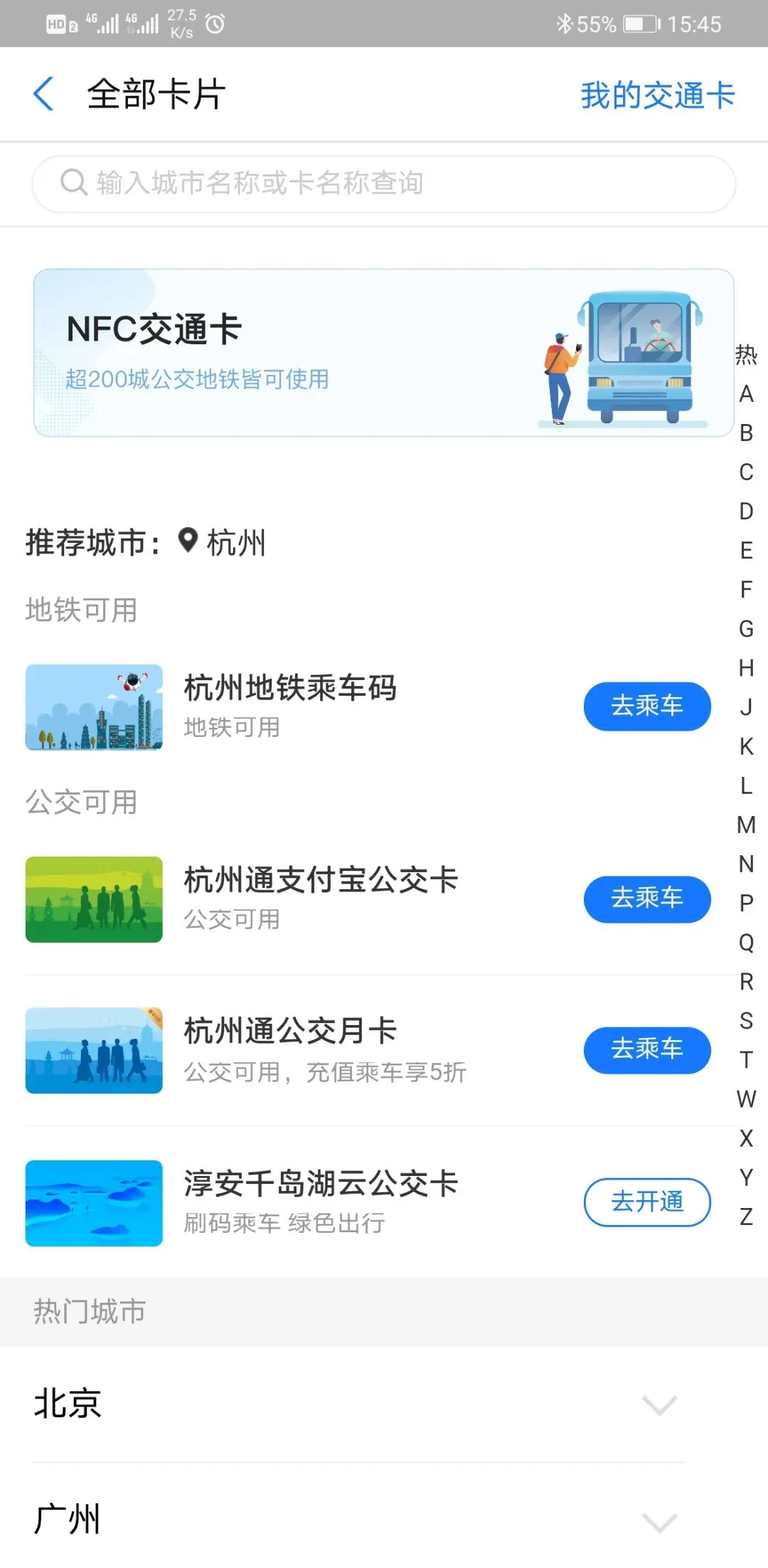768x1568 pixels.
Task: Expand the 北京 city row
Action: click(658, 1404)
